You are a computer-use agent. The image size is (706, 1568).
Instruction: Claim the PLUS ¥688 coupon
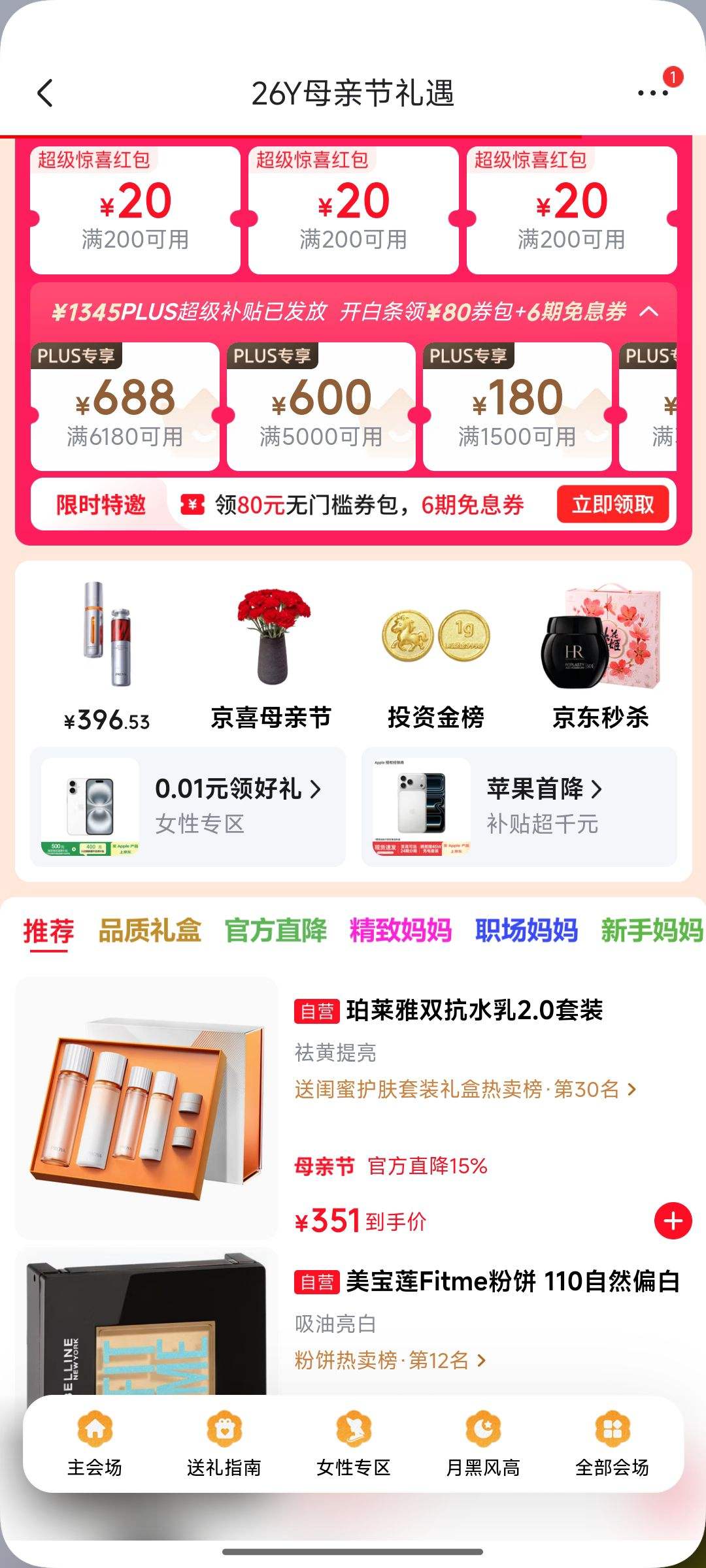coord(125,406)
